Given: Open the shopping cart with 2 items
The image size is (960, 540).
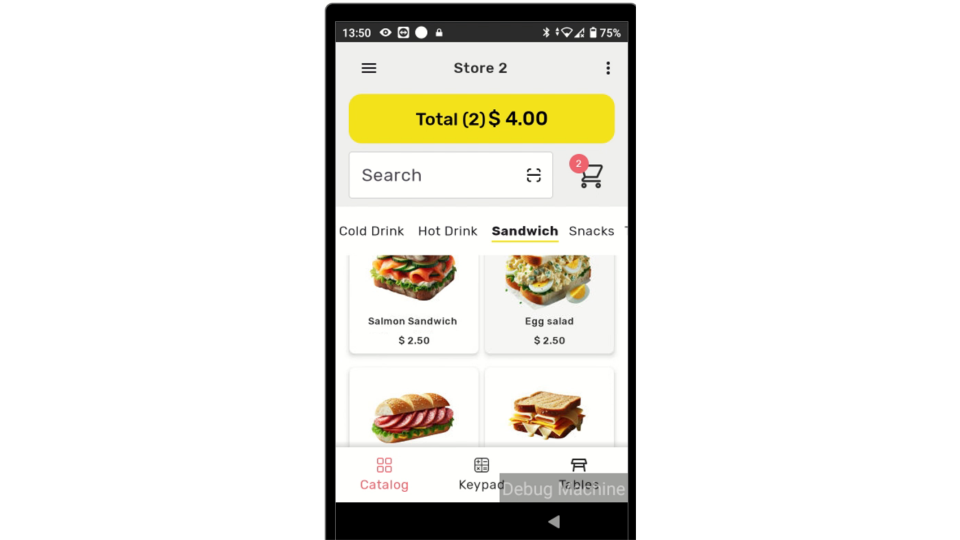Looking at the screenshot, I should 590,175.
